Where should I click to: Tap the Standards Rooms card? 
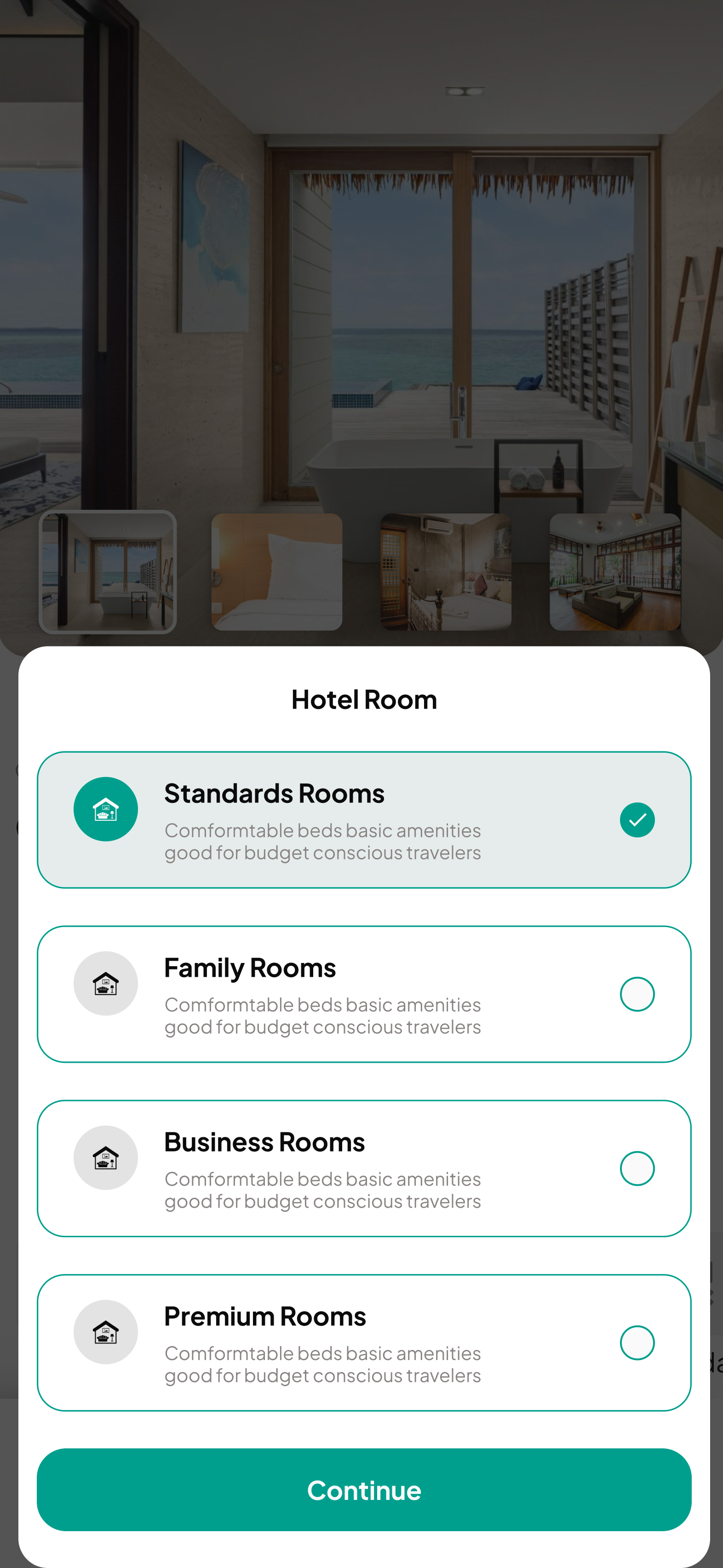363,819
